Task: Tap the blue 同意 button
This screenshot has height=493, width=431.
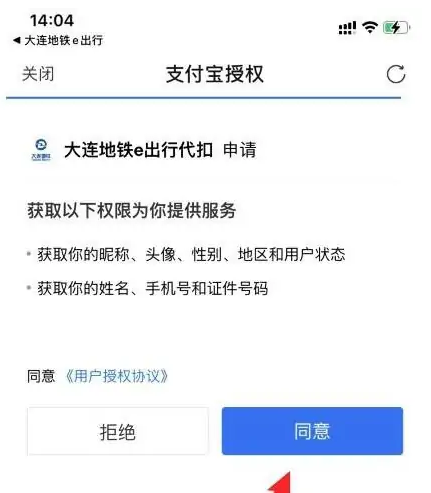Action: point(312,431)
